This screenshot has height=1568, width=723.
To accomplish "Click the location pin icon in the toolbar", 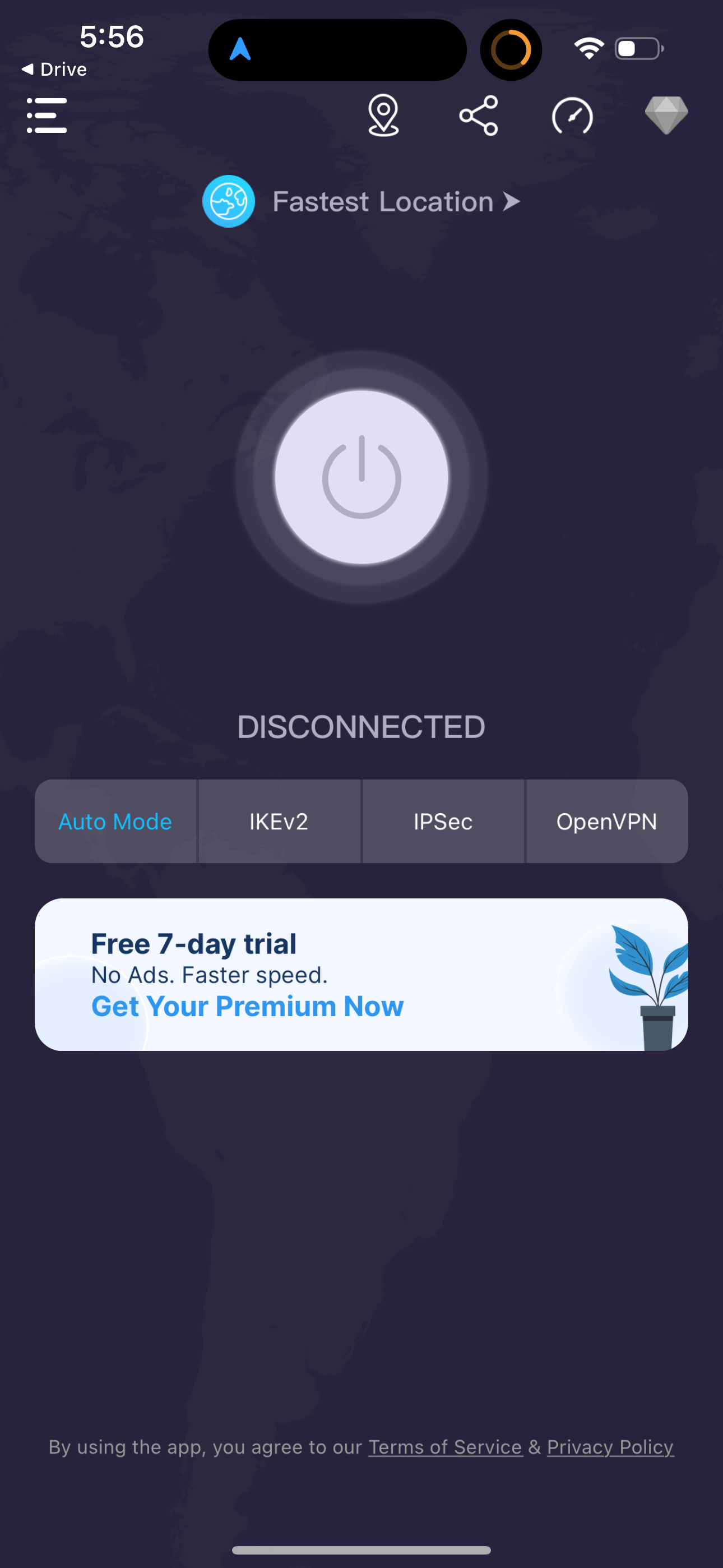I will (x=383, y=115).
